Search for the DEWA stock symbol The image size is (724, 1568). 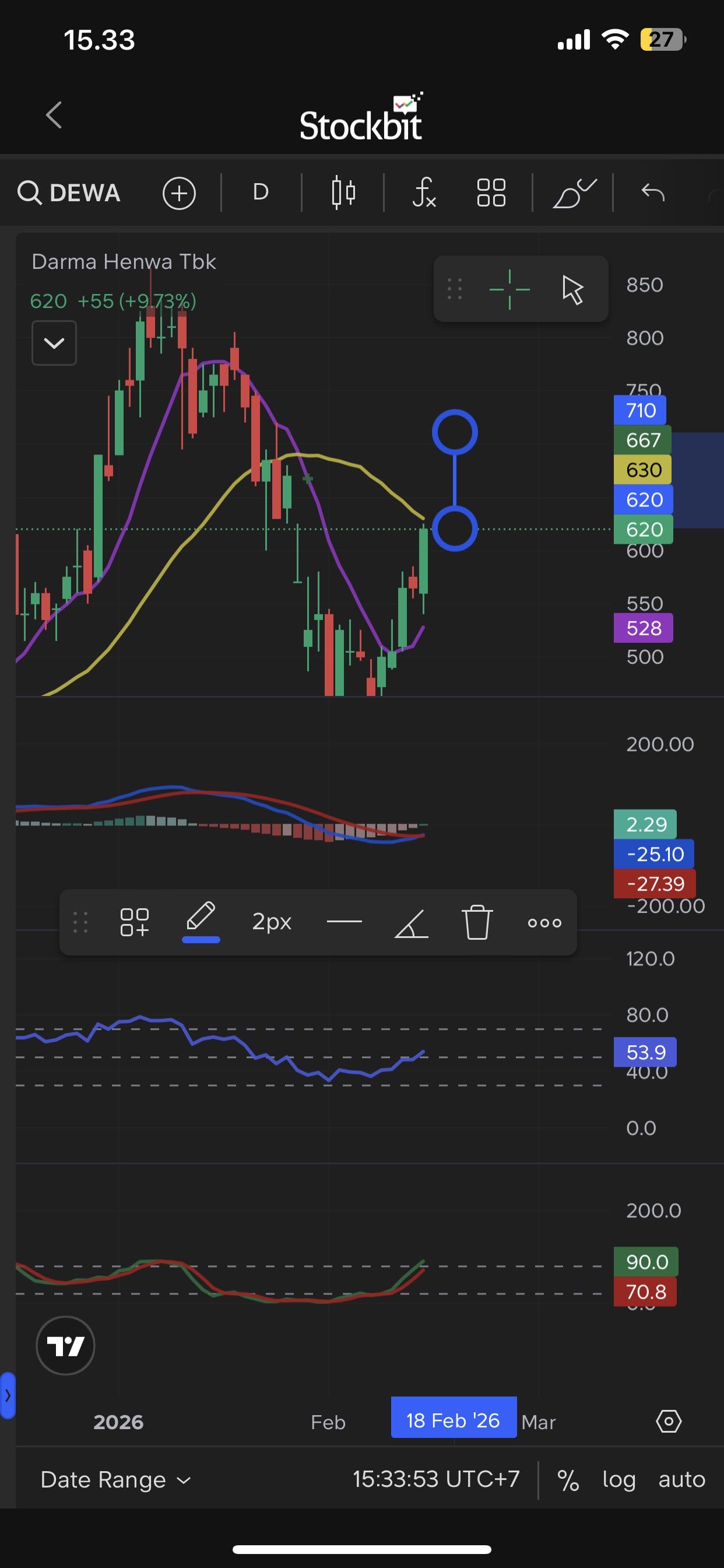point(69,193)
